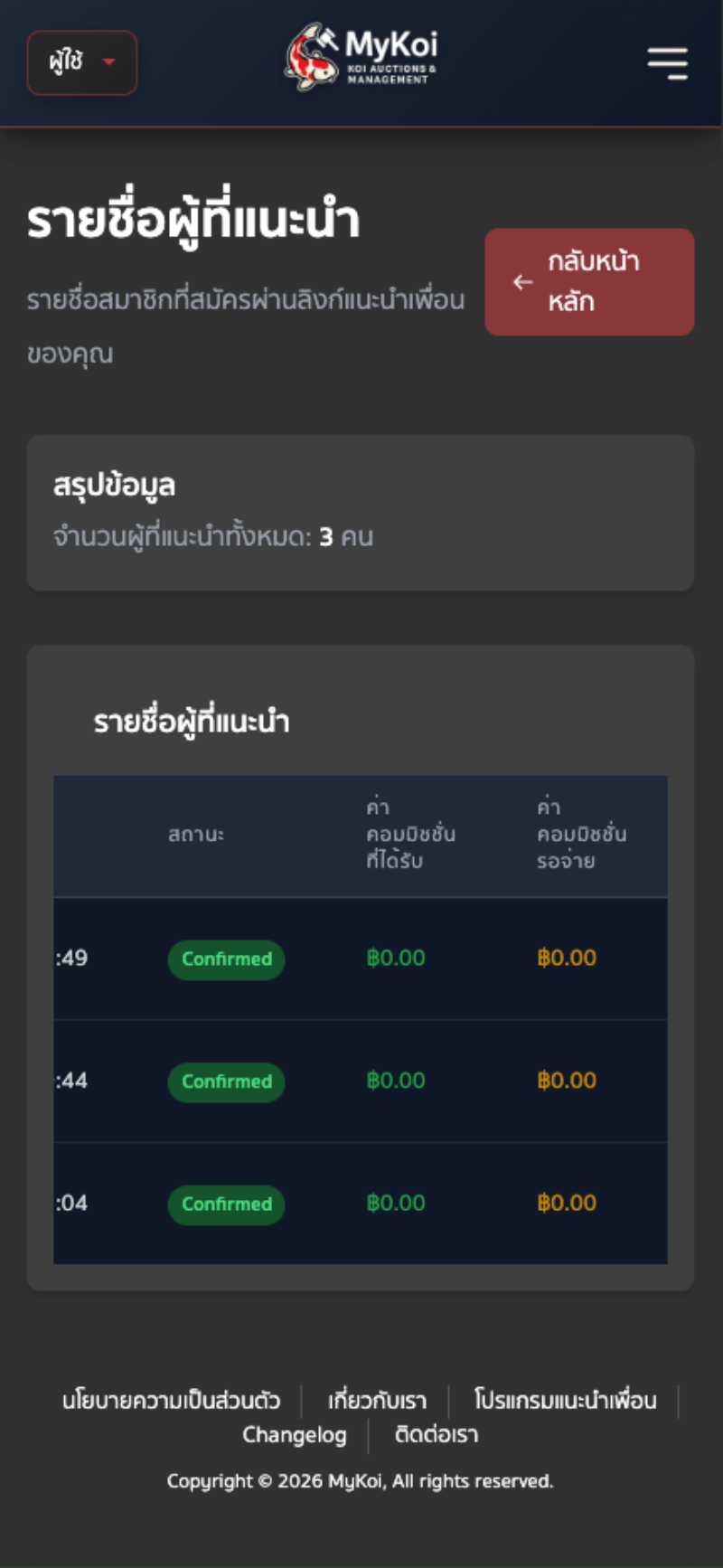The height and width of the screenshot is (1568, 723).
Task: Open the hamburger menu
Action: (667, 63)
